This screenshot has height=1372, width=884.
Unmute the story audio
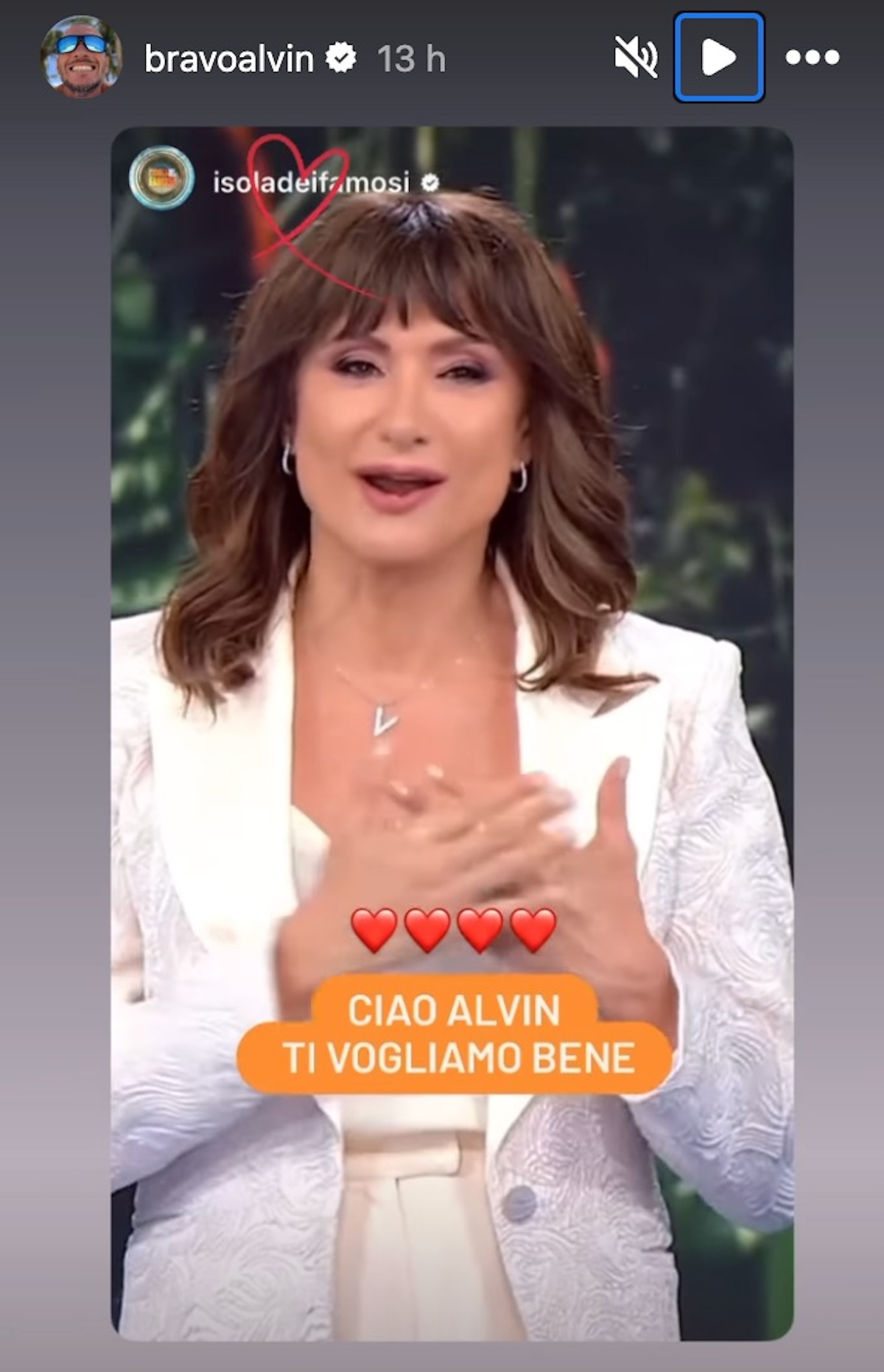636,57
